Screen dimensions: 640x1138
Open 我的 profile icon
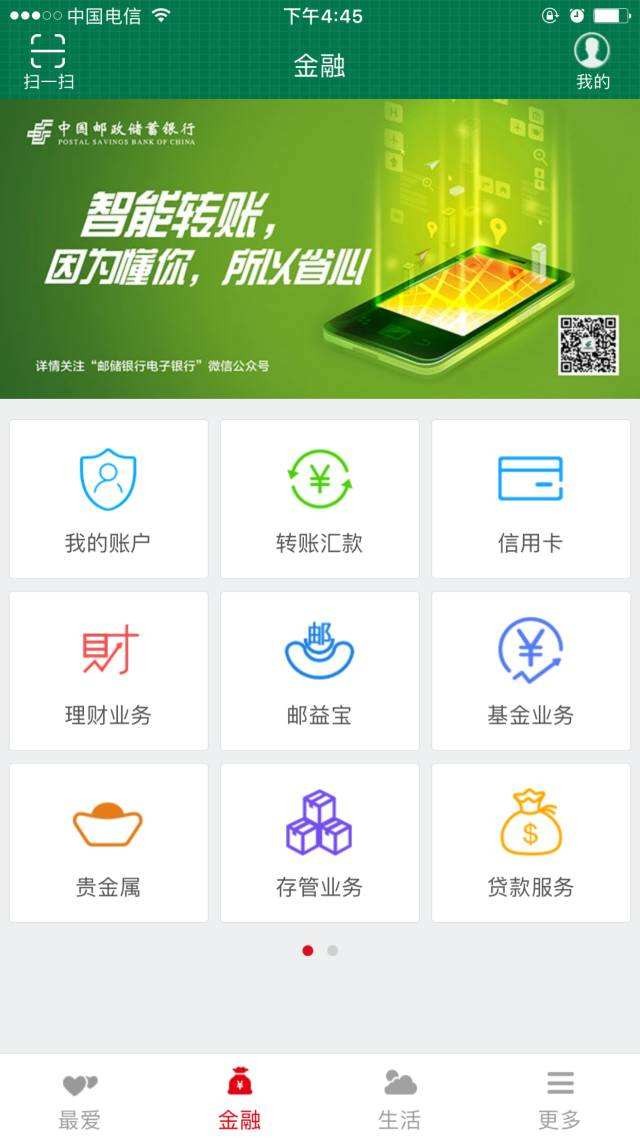point(592,60)
